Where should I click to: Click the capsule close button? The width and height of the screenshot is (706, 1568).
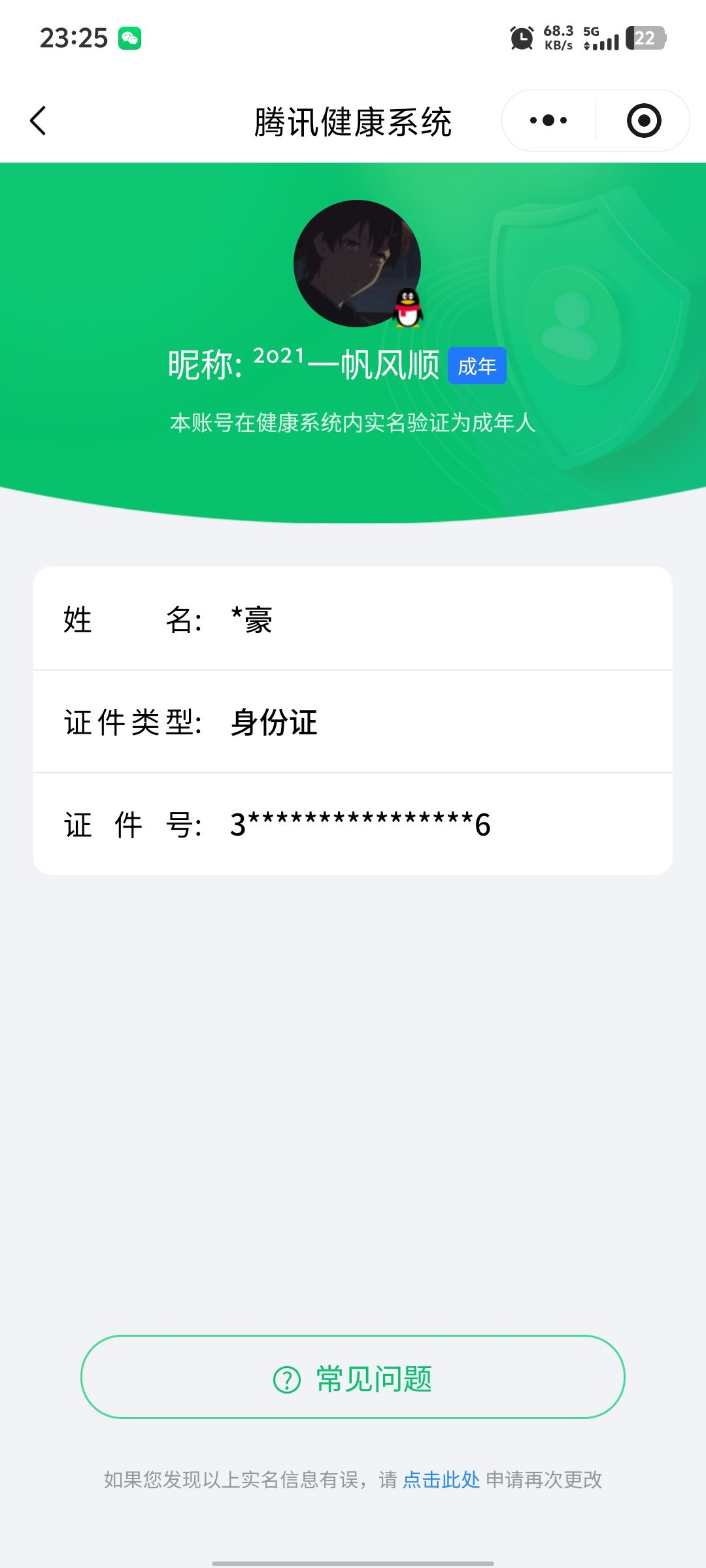tap(643, 120)
